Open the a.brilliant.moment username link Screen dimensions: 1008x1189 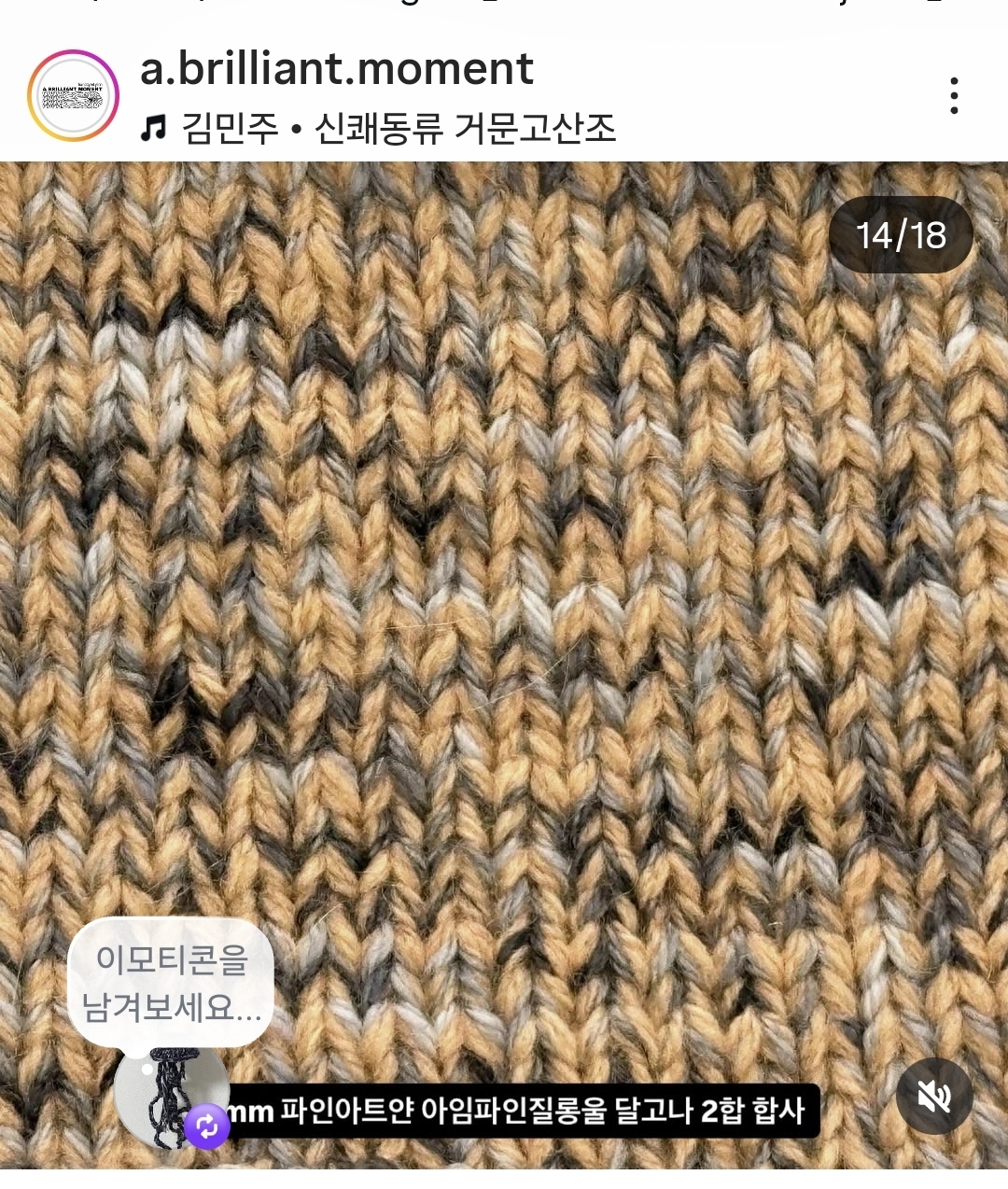click(x=336, y=69)
